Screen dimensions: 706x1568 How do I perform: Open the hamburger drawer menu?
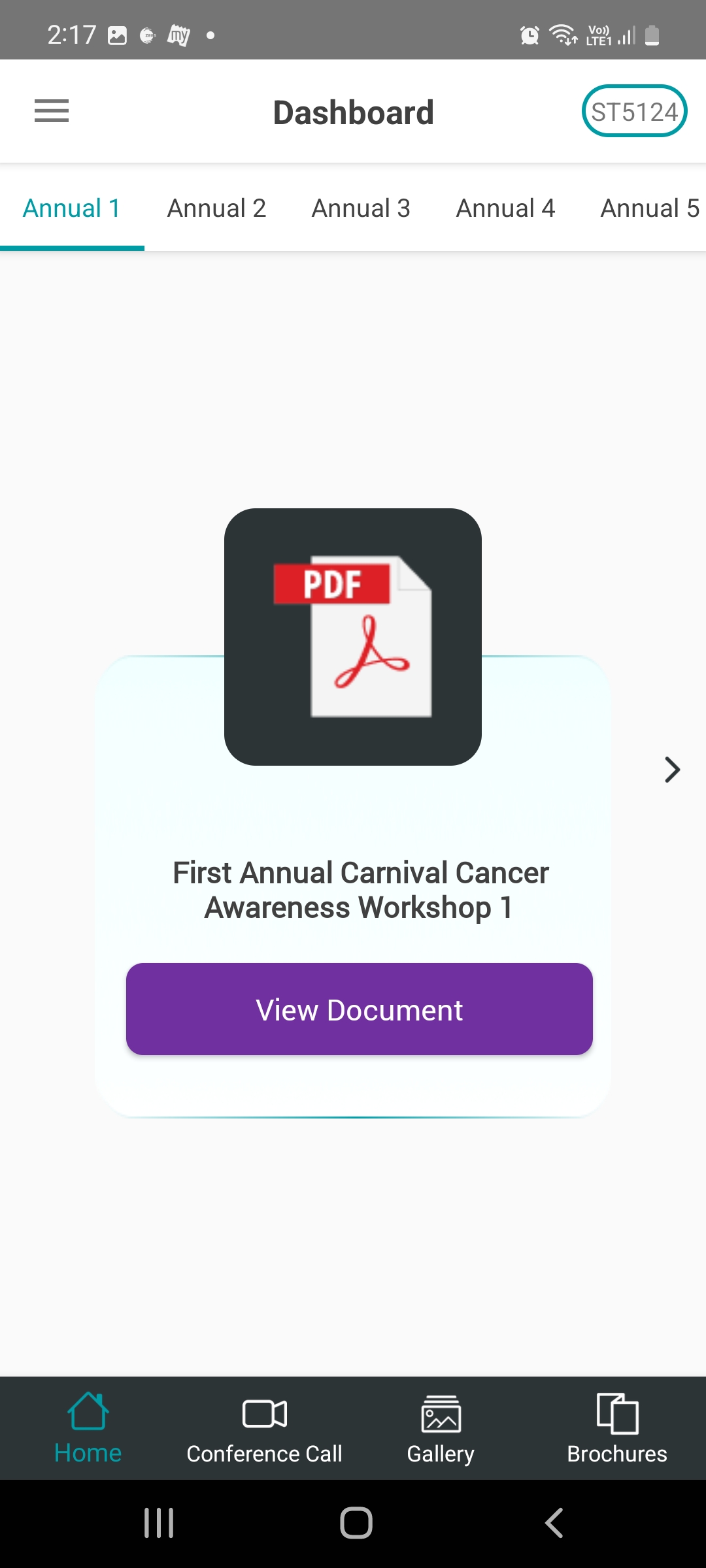tap(52, 111)
